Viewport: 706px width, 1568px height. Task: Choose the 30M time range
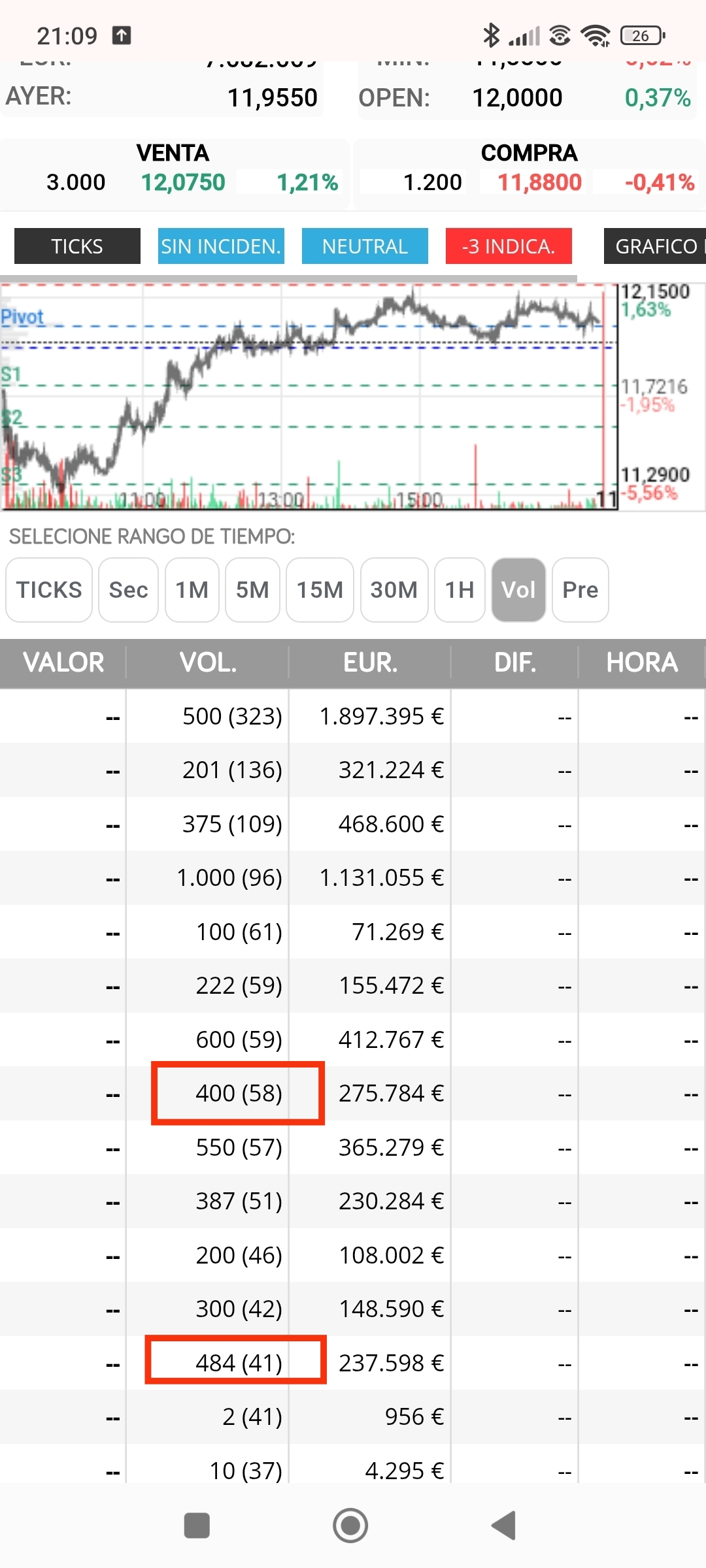[394, 590]
